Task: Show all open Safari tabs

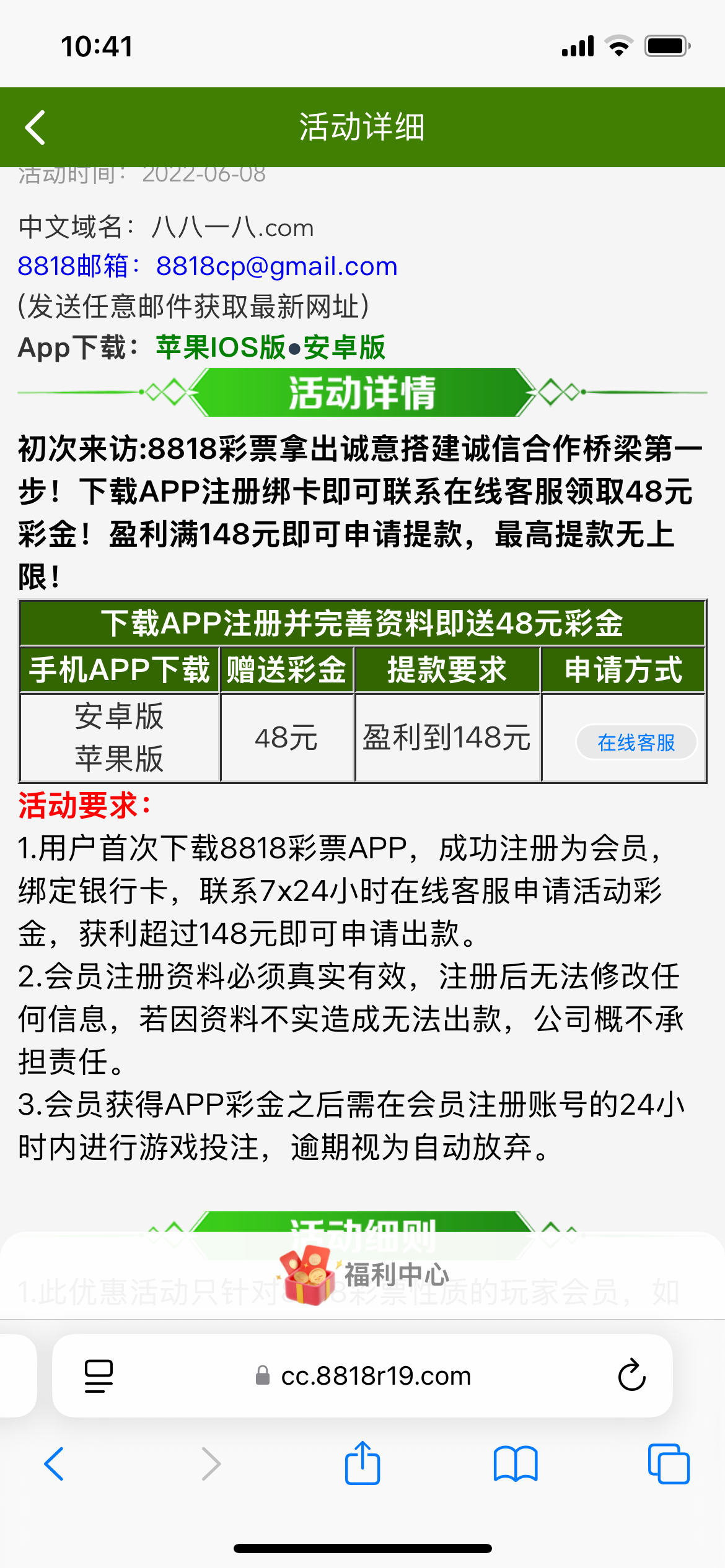Action: 668,1464
